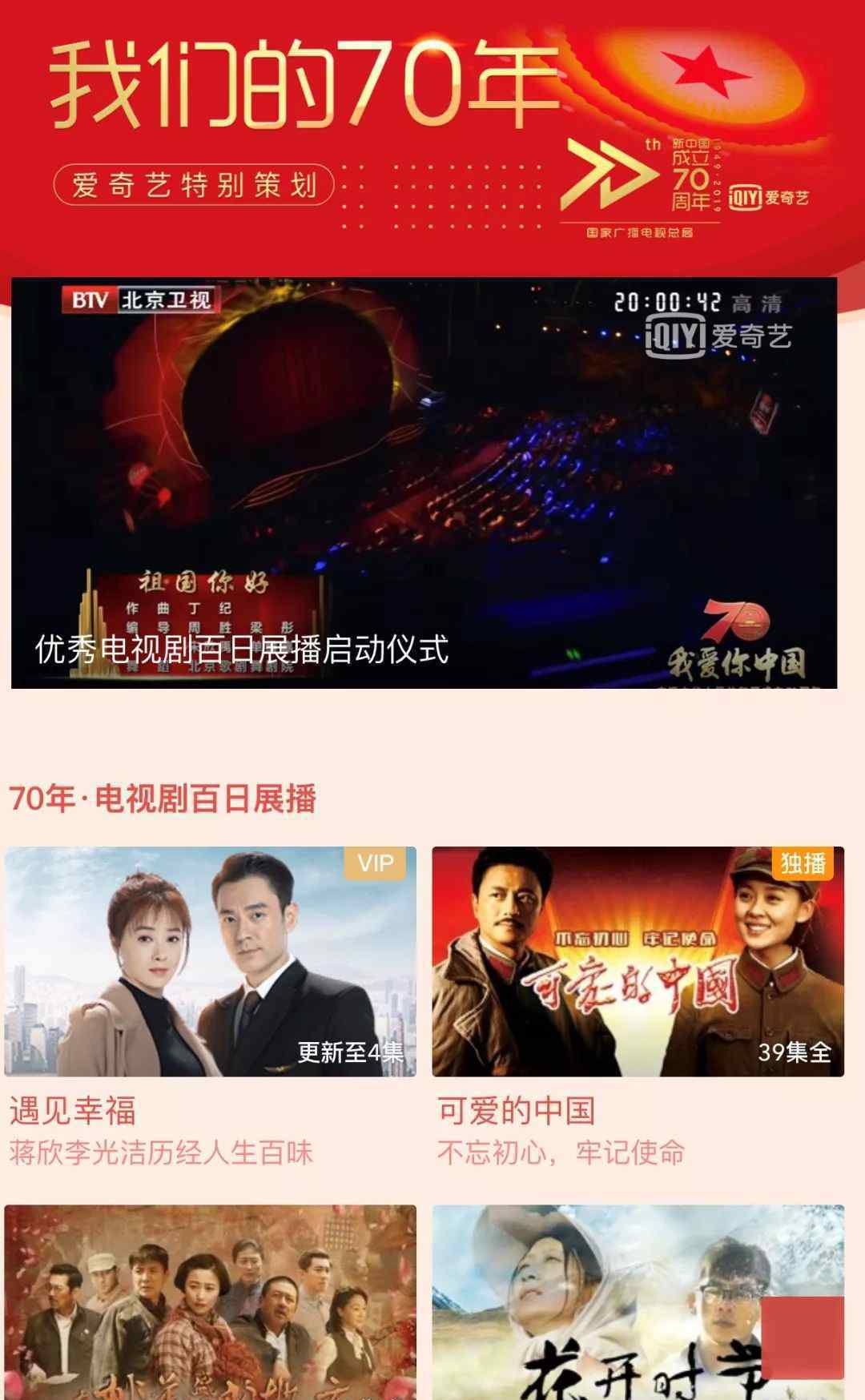This screenshot has height=1400, width=865.
Task: Play the 优秀电视剧百日展播启动仪式 video
Action: pyautogui.click(x=424, y=482)
